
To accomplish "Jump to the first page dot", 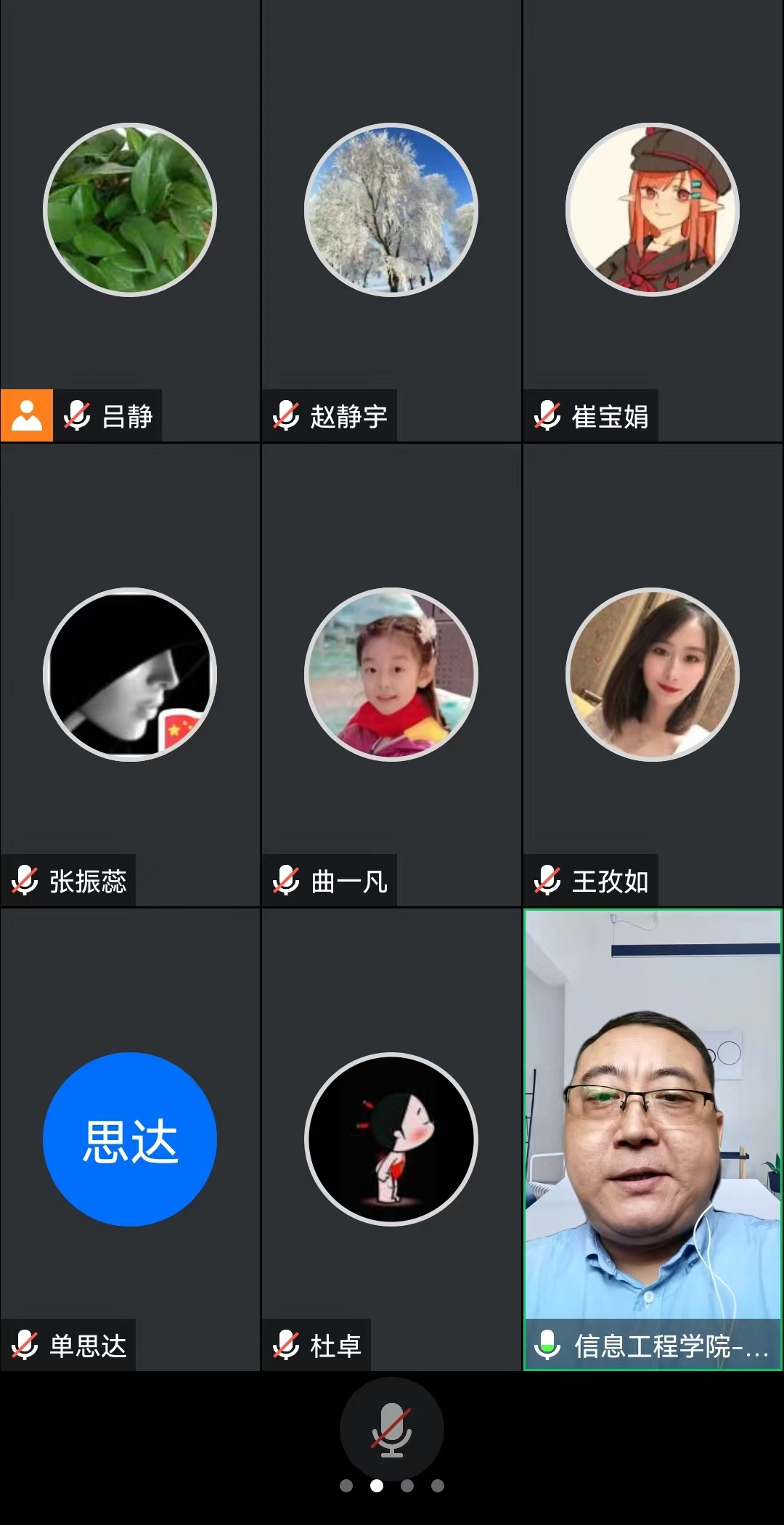I will pos(346,1486).
